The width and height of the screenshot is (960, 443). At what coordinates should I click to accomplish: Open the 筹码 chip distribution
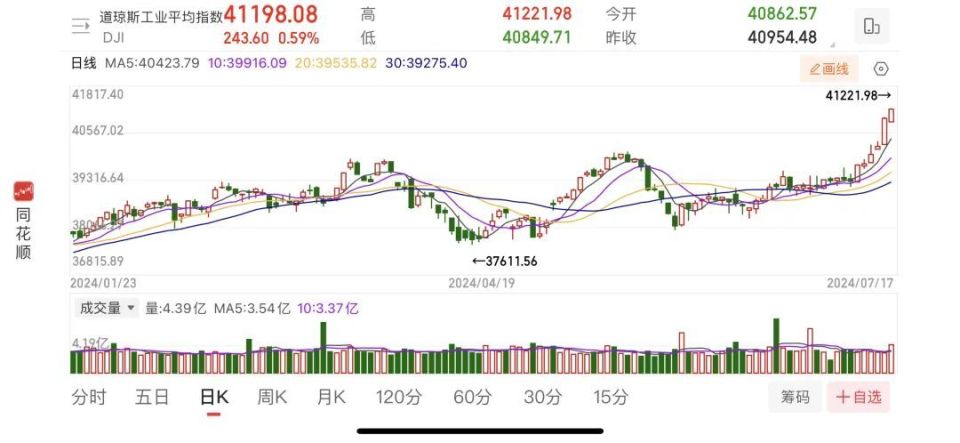pos(795,397)
